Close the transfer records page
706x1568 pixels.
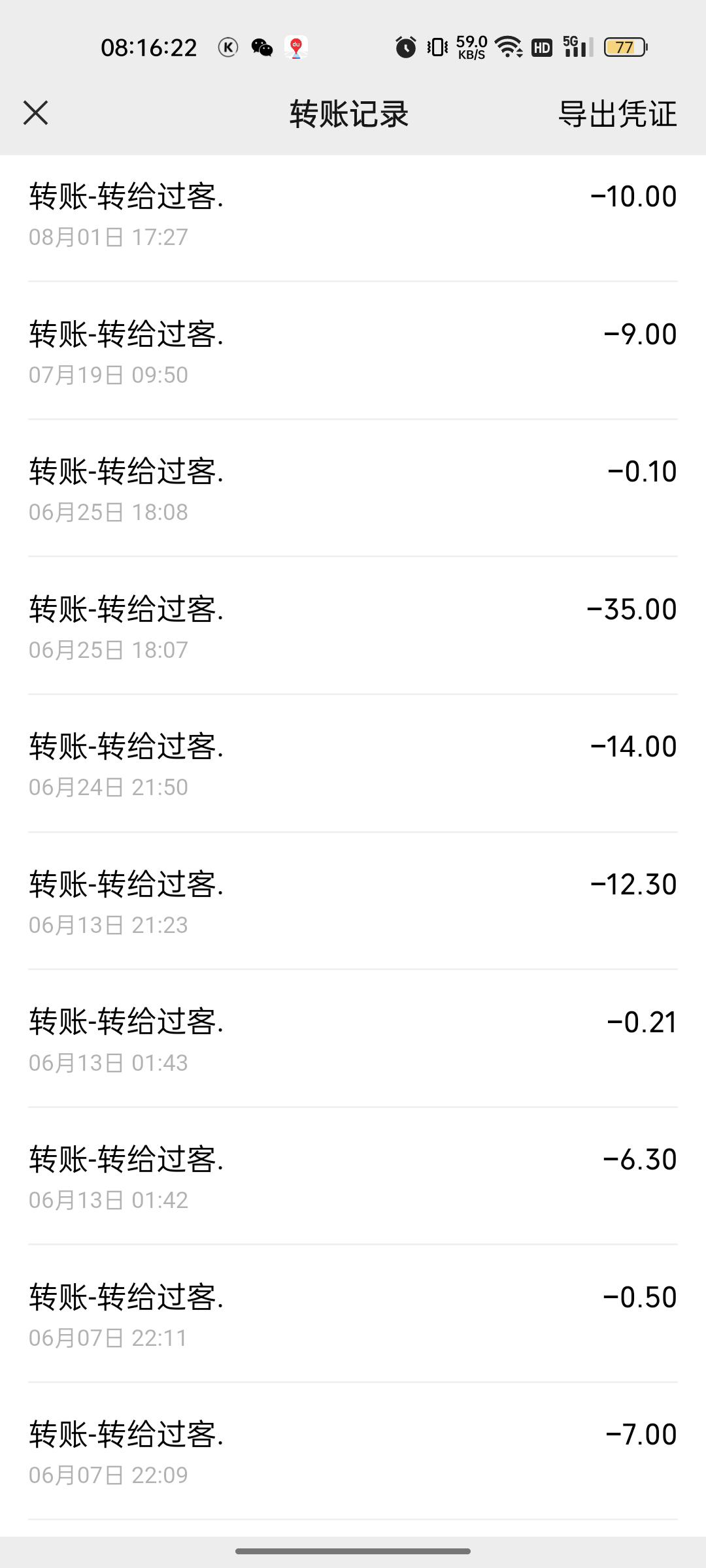tap(36, 113)
